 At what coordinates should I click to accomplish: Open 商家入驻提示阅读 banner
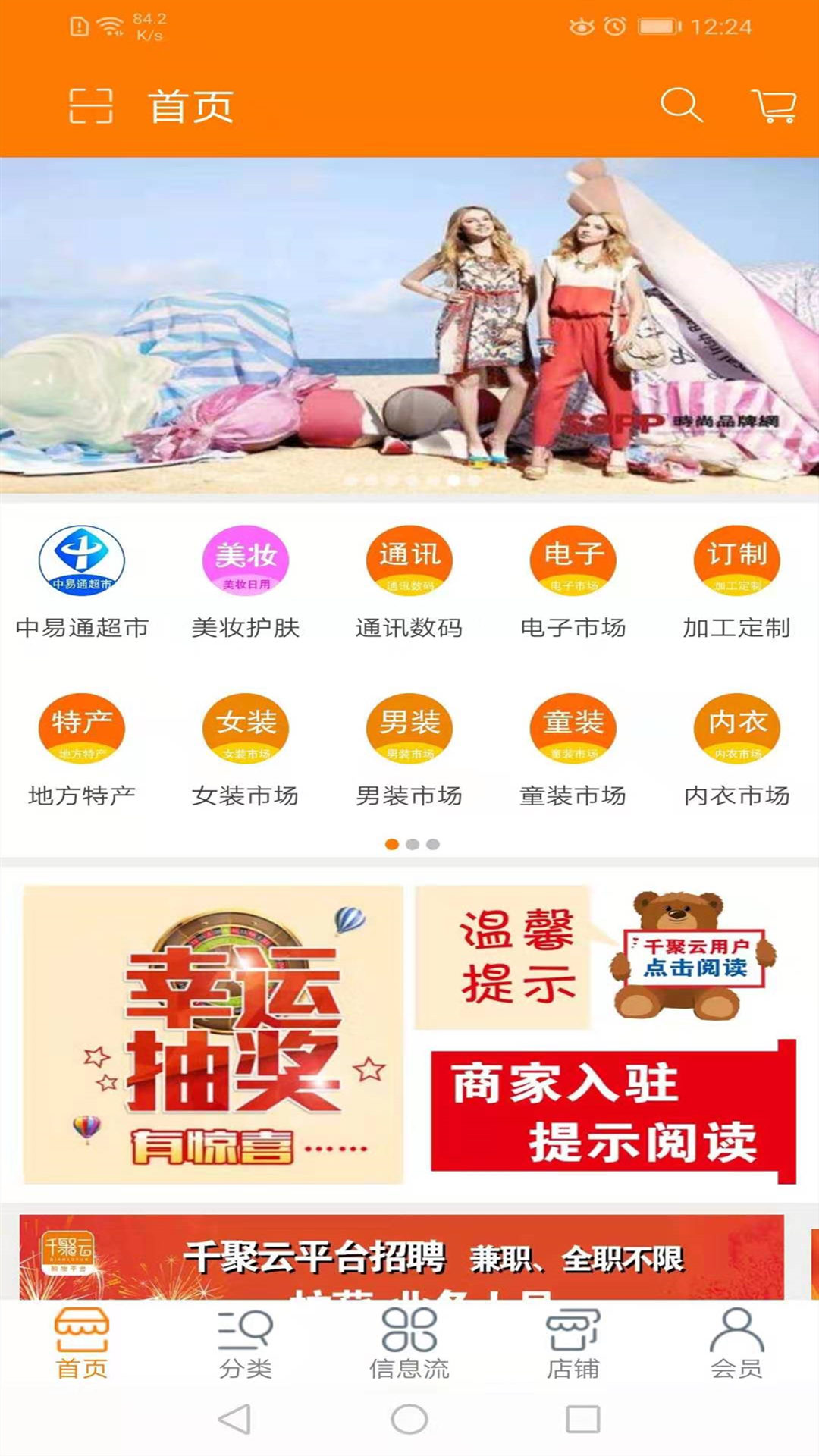[613, 1112]
